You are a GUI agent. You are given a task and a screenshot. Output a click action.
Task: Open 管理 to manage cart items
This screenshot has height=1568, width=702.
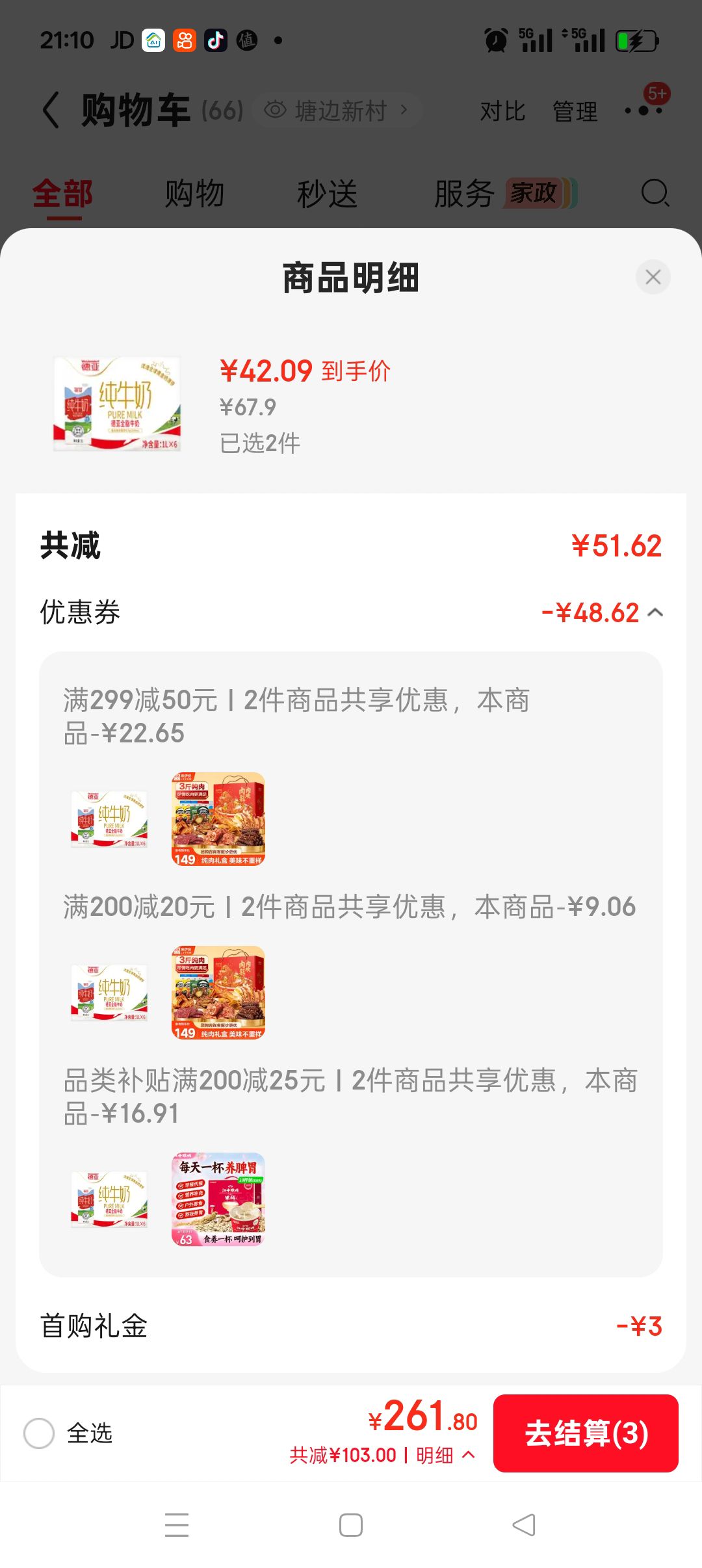pyautogui.click(x=575, y=111)
